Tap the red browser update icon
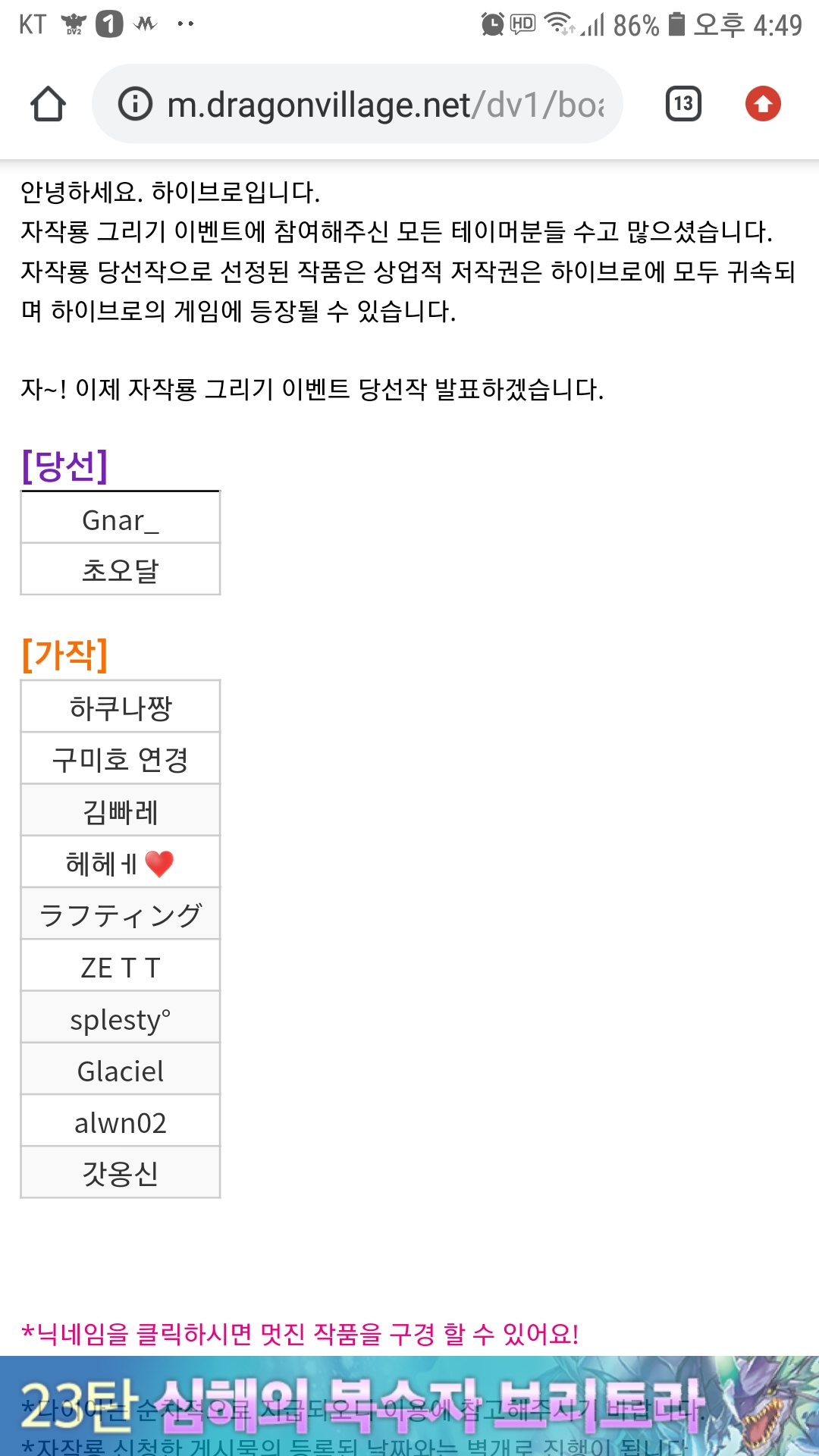This screenshot has height=1456, width=819. point(763,104)
